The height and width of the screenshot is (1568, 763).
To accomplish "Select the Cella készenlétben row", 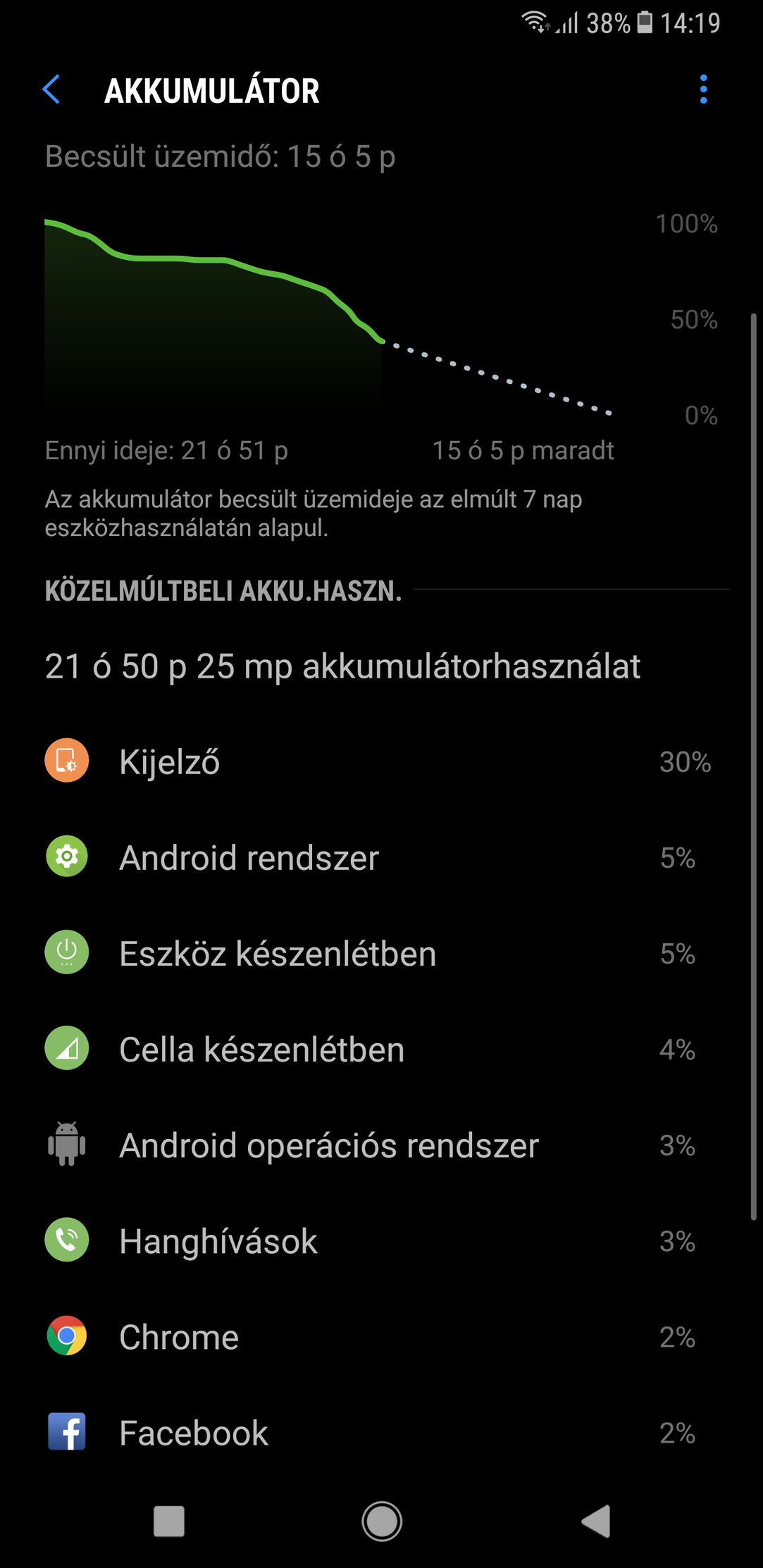I will pos(381,1049).
